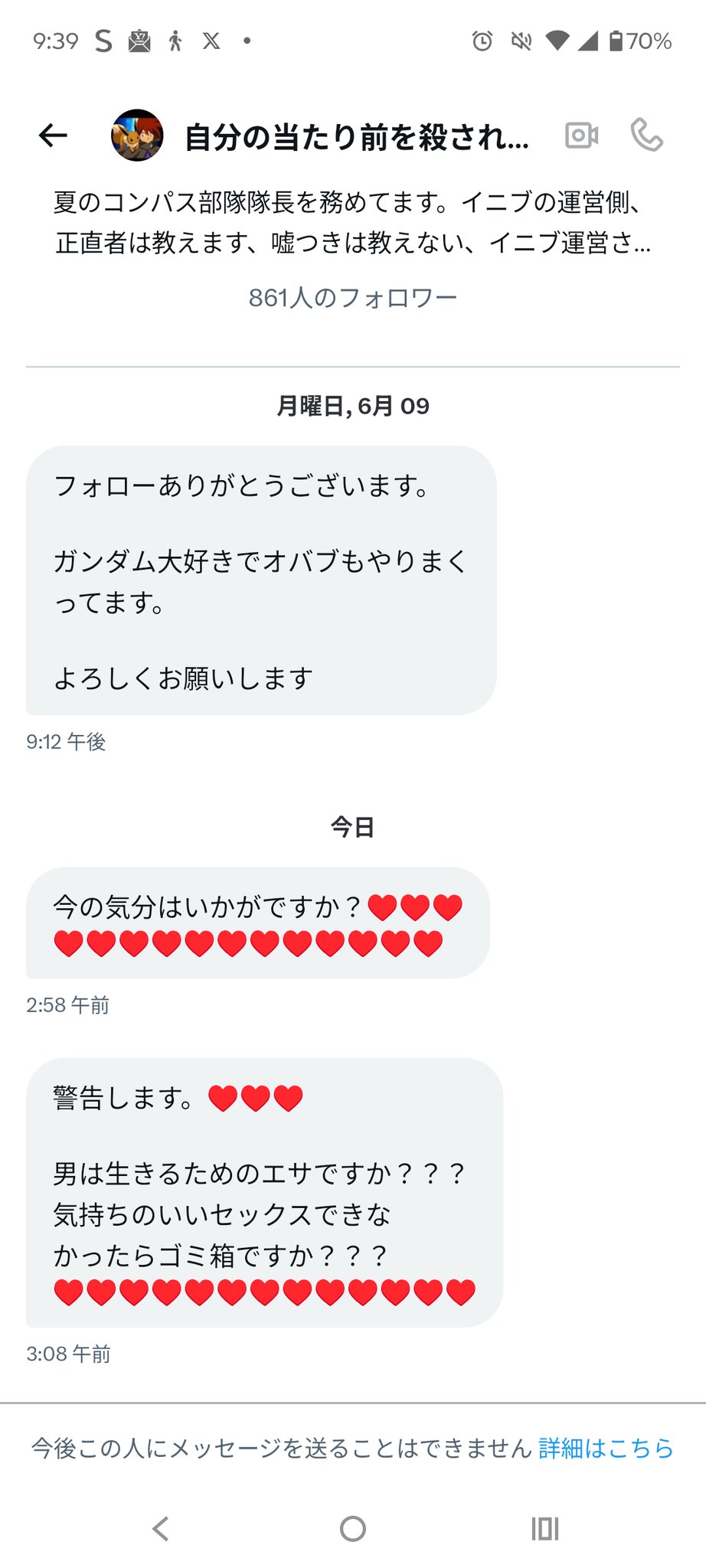Start a video call
The width and height of the screenshot is (706, 1568).
(582, 136)
